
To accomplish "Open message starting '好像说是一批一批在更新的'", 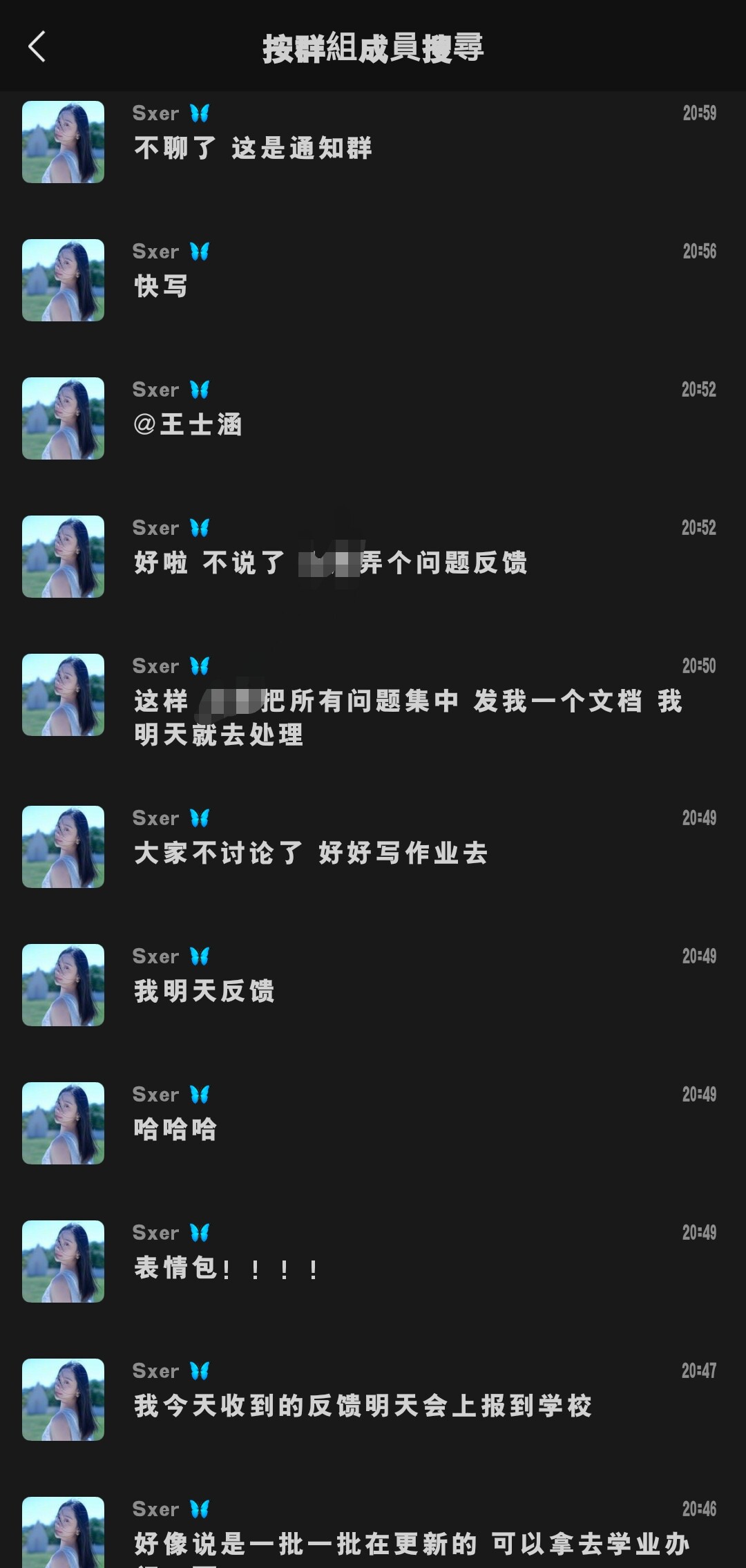I will (x=373, y=1534).
